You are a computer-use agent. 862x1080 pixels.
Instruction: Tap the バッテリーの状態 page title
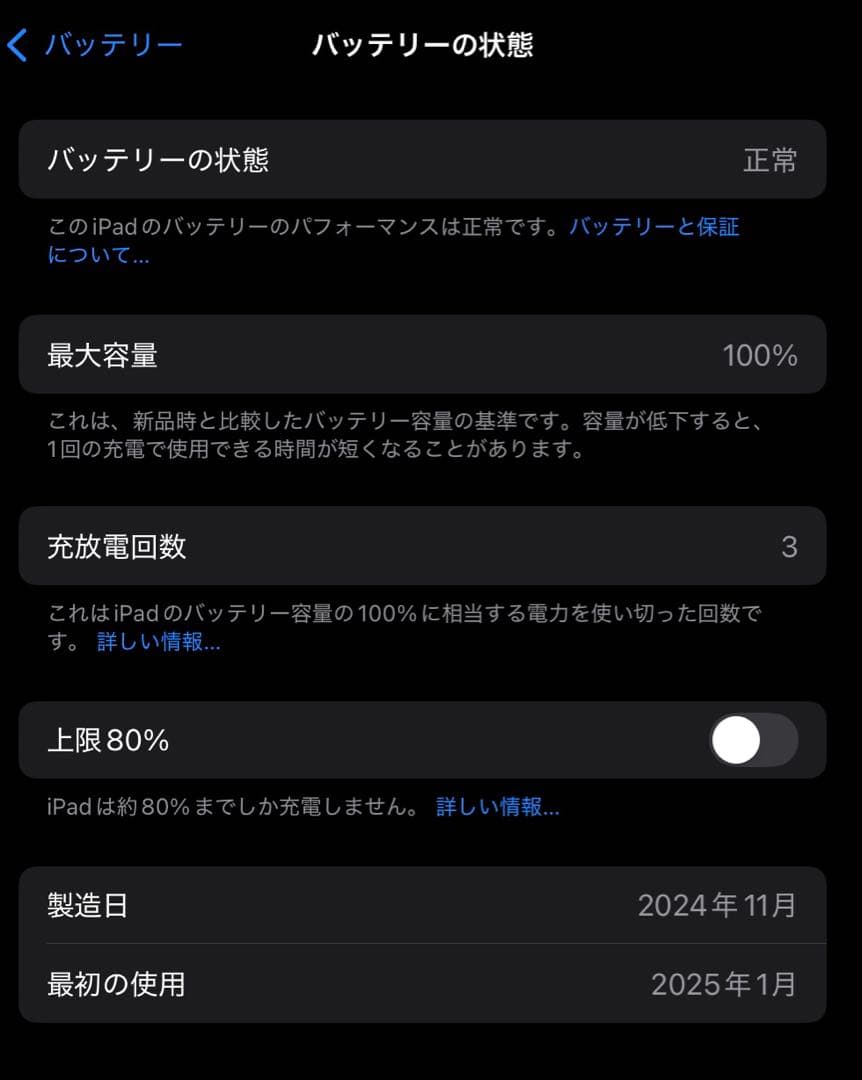pyautogui.click(x=425, y=44)
